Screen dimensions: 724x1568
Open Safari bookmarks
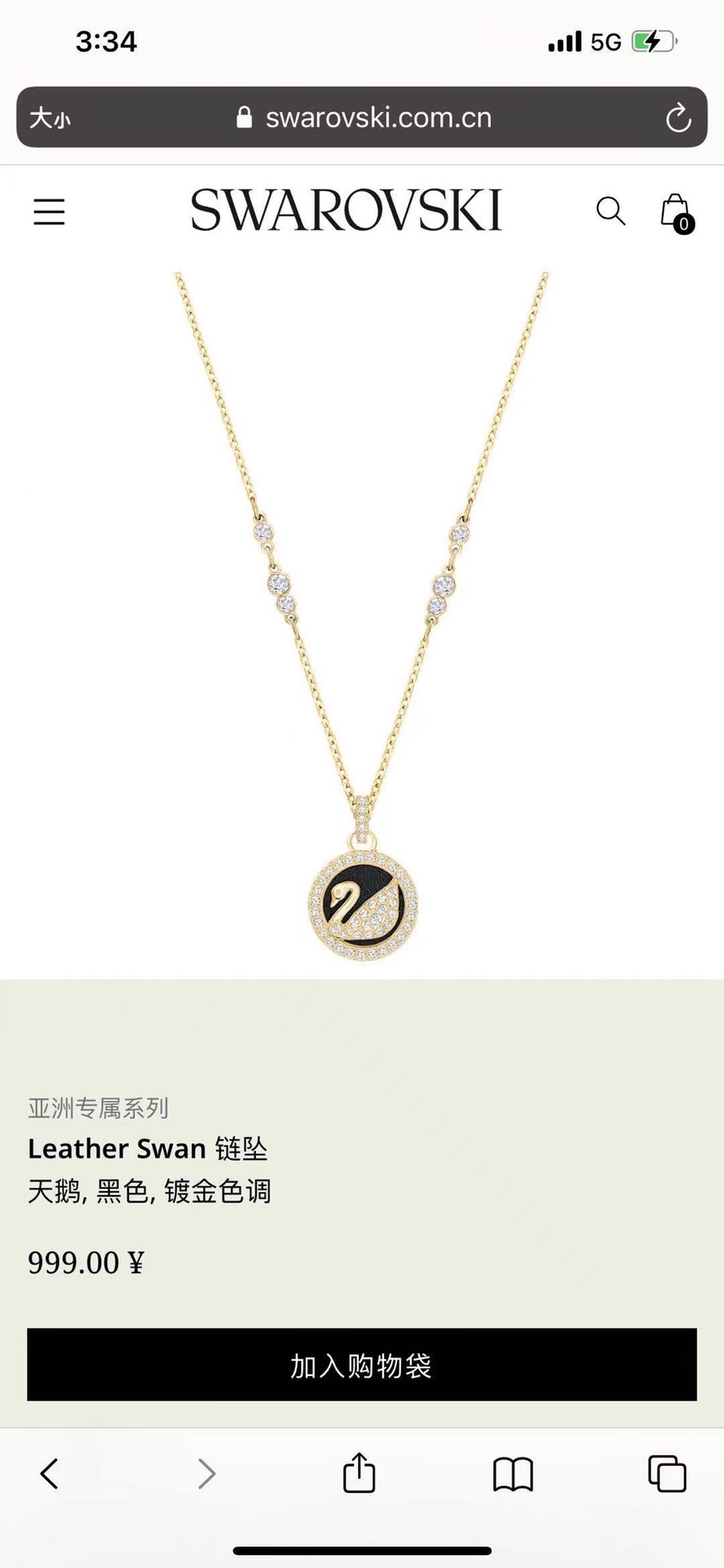pyautogui.click(x=513, y=1474)
